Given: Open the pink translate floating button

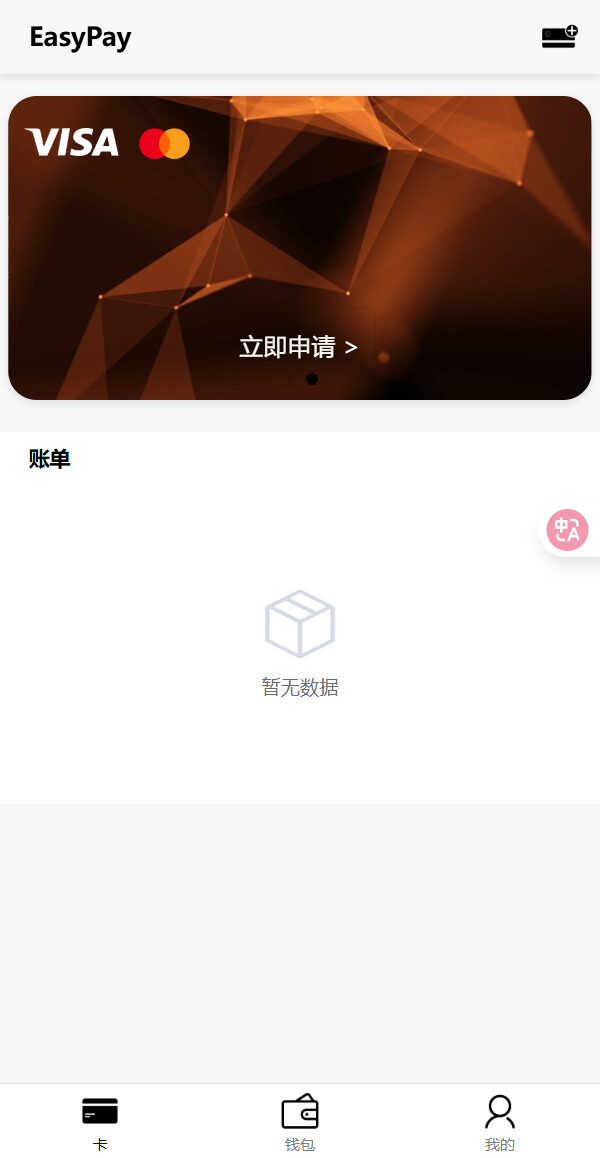Looking at the screenshot, I should 567,530.
